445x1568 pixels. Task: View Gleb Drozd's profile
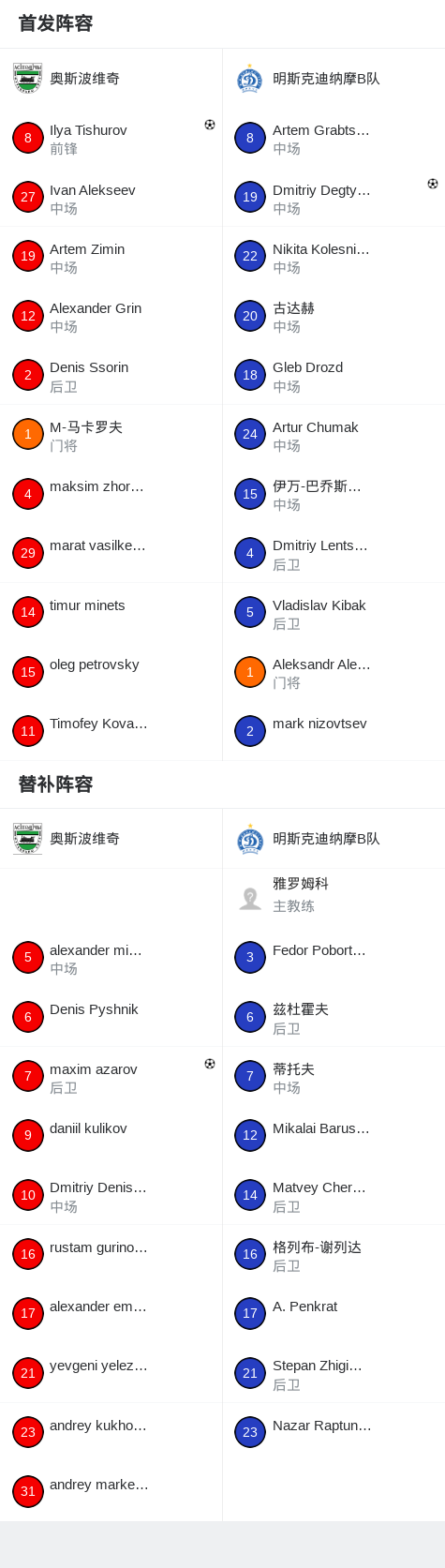coord(334,375)
